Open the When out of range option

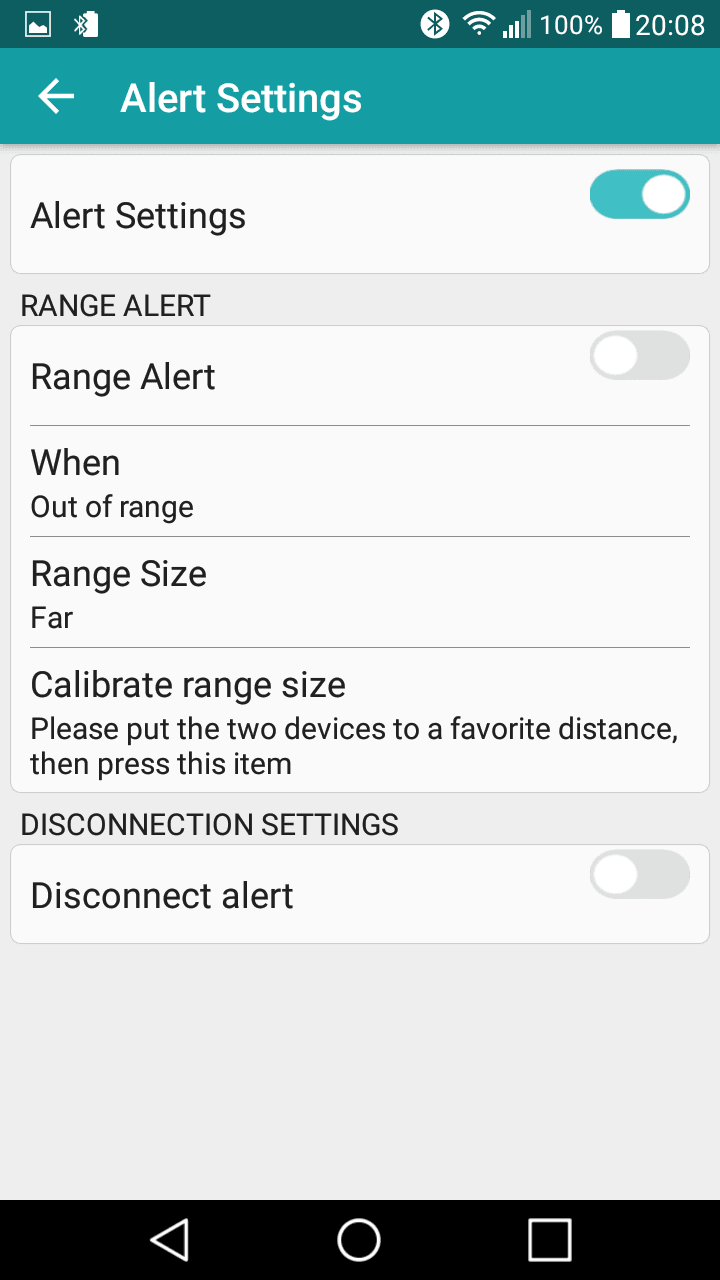click(360, 482)
